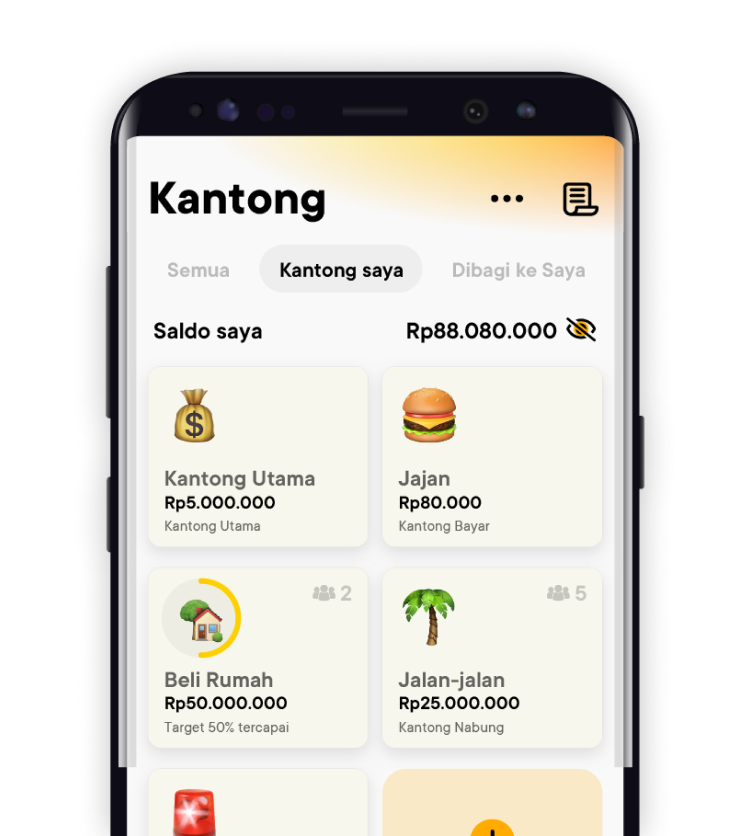Open the Jajan pocket card

click(492, 457)
